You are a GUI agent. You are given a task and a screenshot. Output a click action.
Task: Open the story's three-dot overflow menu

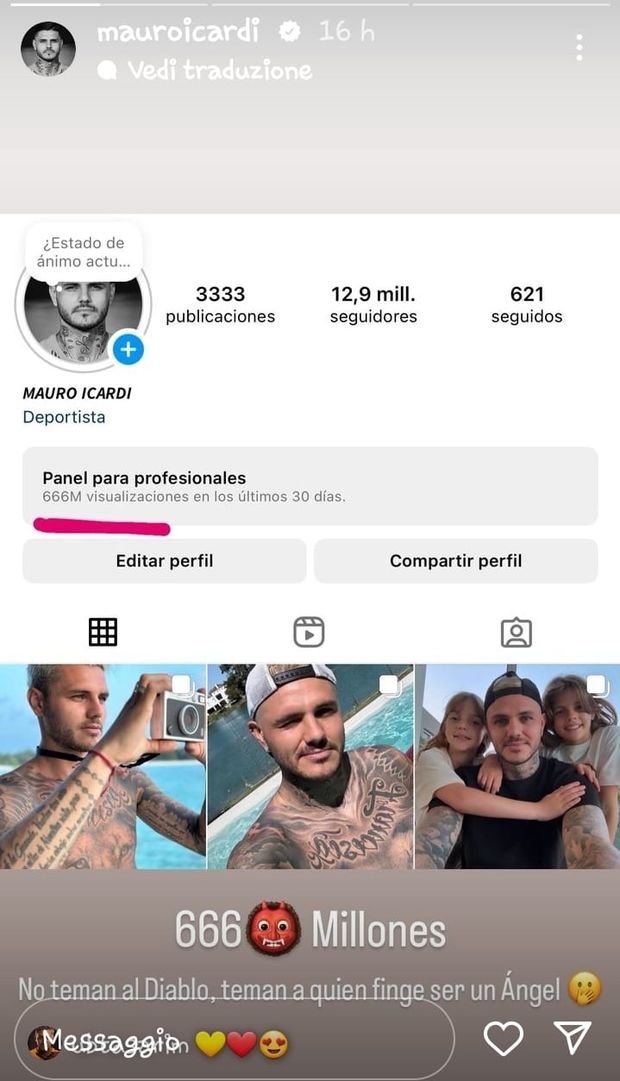(579, 48)
